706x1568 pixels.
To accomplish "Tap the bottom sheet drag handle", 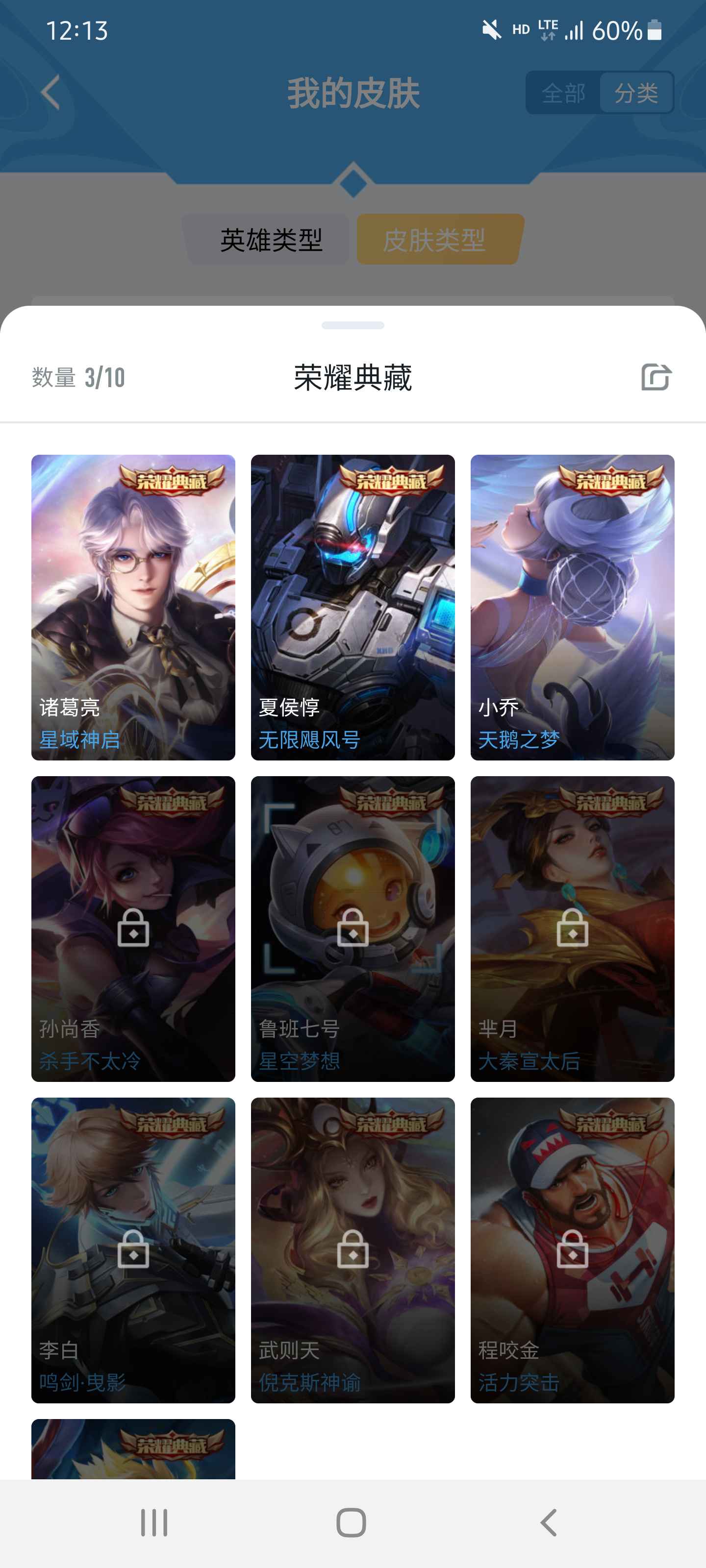I will pyautogui.click(x=353, y=325).
